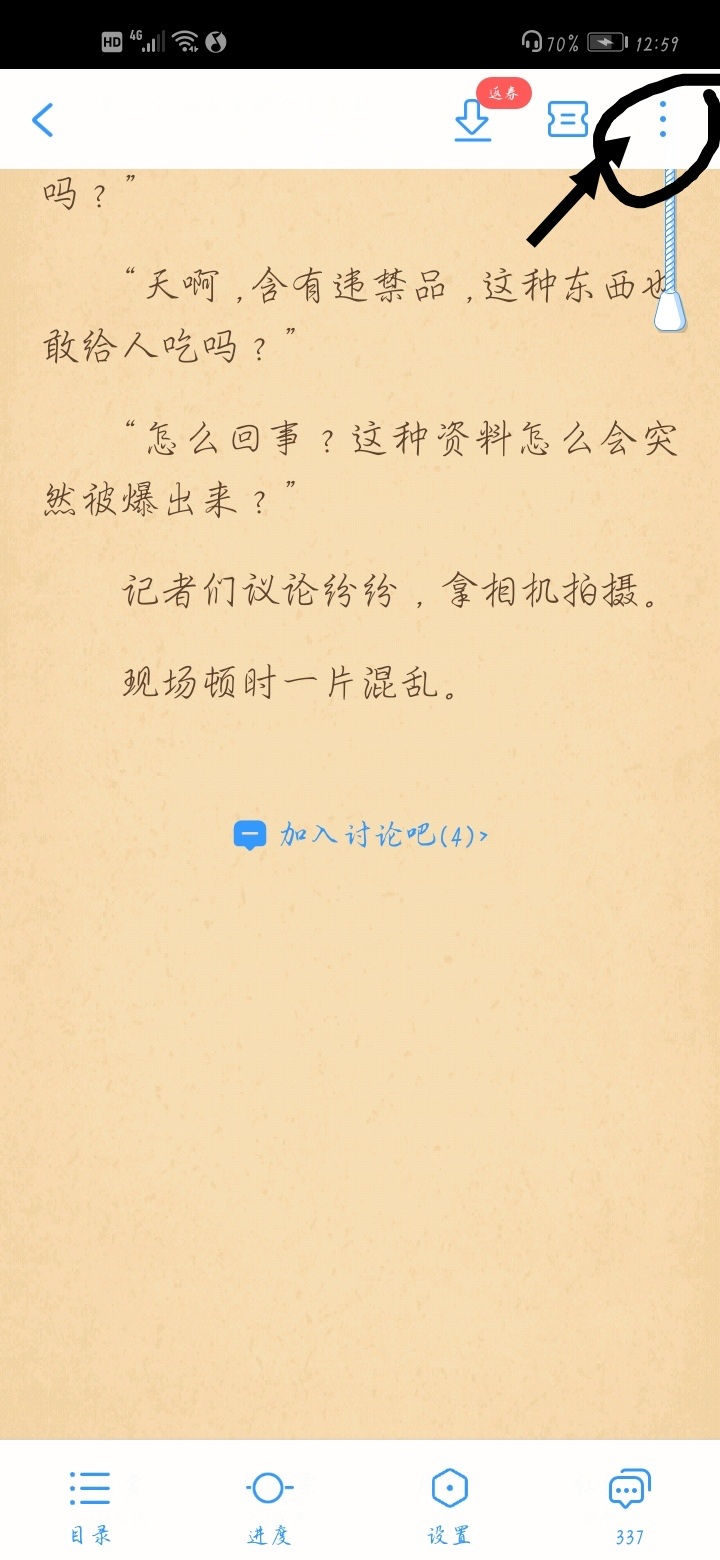Open 设置 reading settings

point(449,1506)
